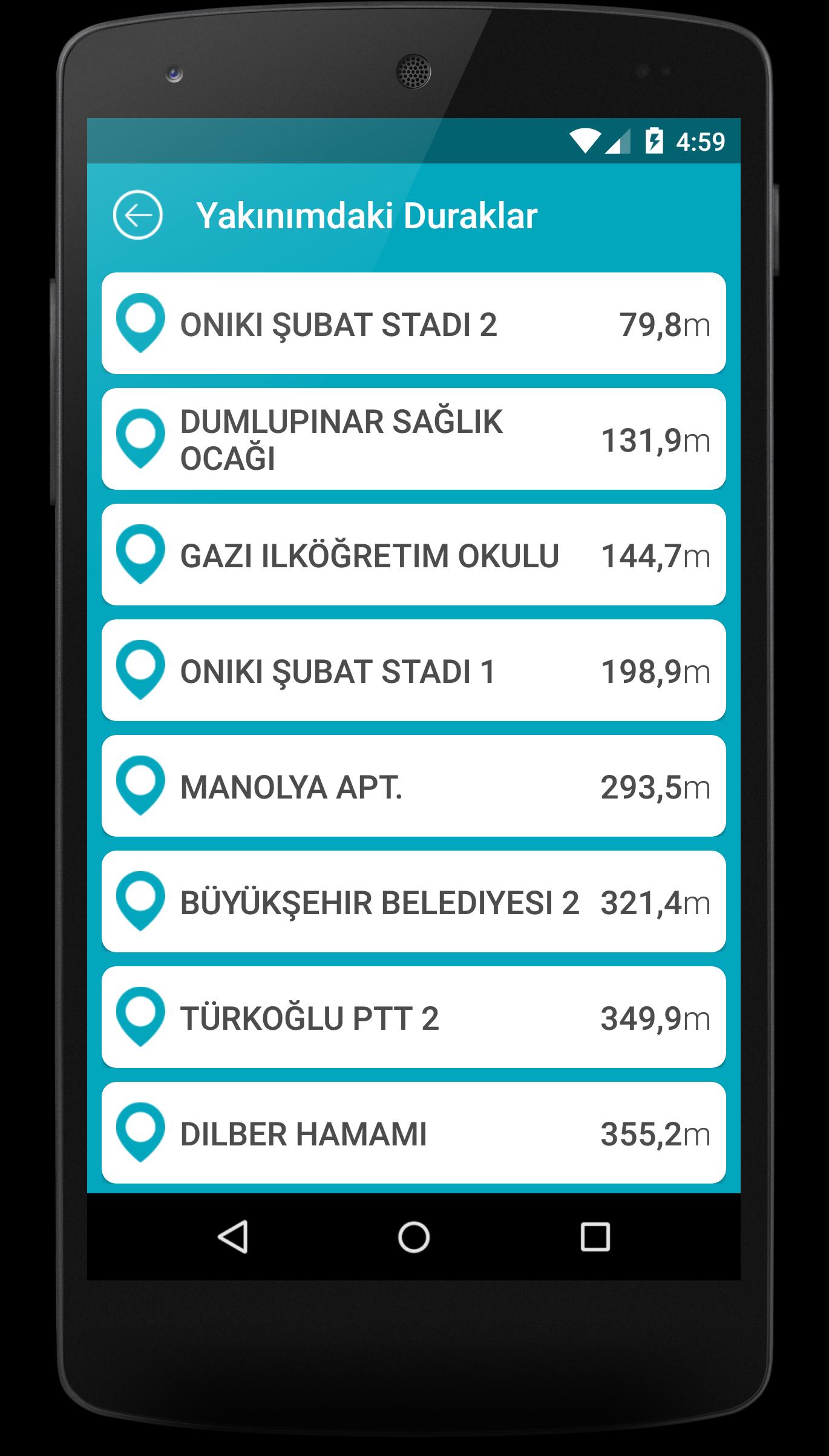The height and width of the screenshot is (1456, 829).
Task: Go back using the circled arrow icon
Action: coord(137,215)
